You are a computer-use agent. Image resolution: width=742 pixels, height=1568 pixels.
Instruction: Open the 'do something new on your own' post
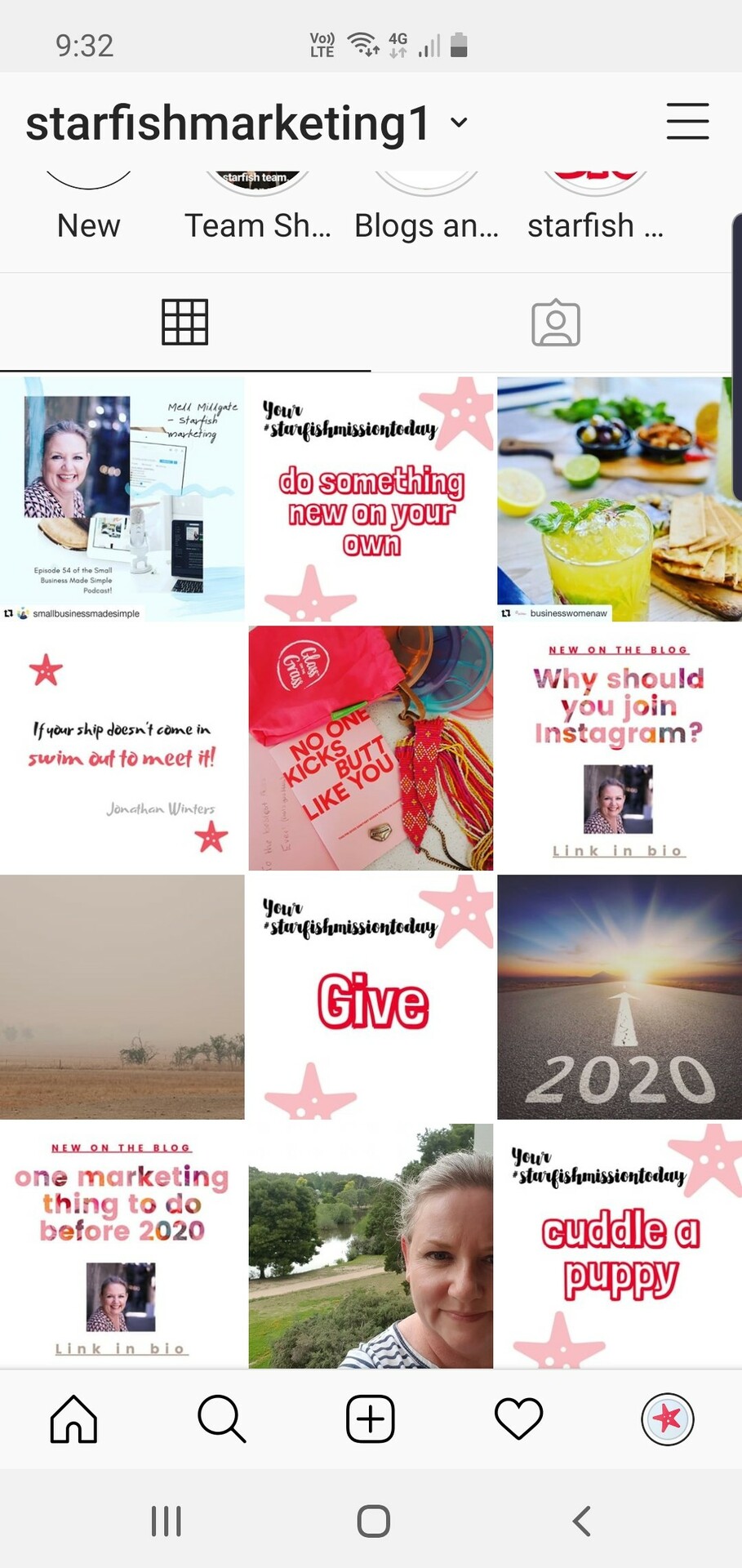coord(371,499)
